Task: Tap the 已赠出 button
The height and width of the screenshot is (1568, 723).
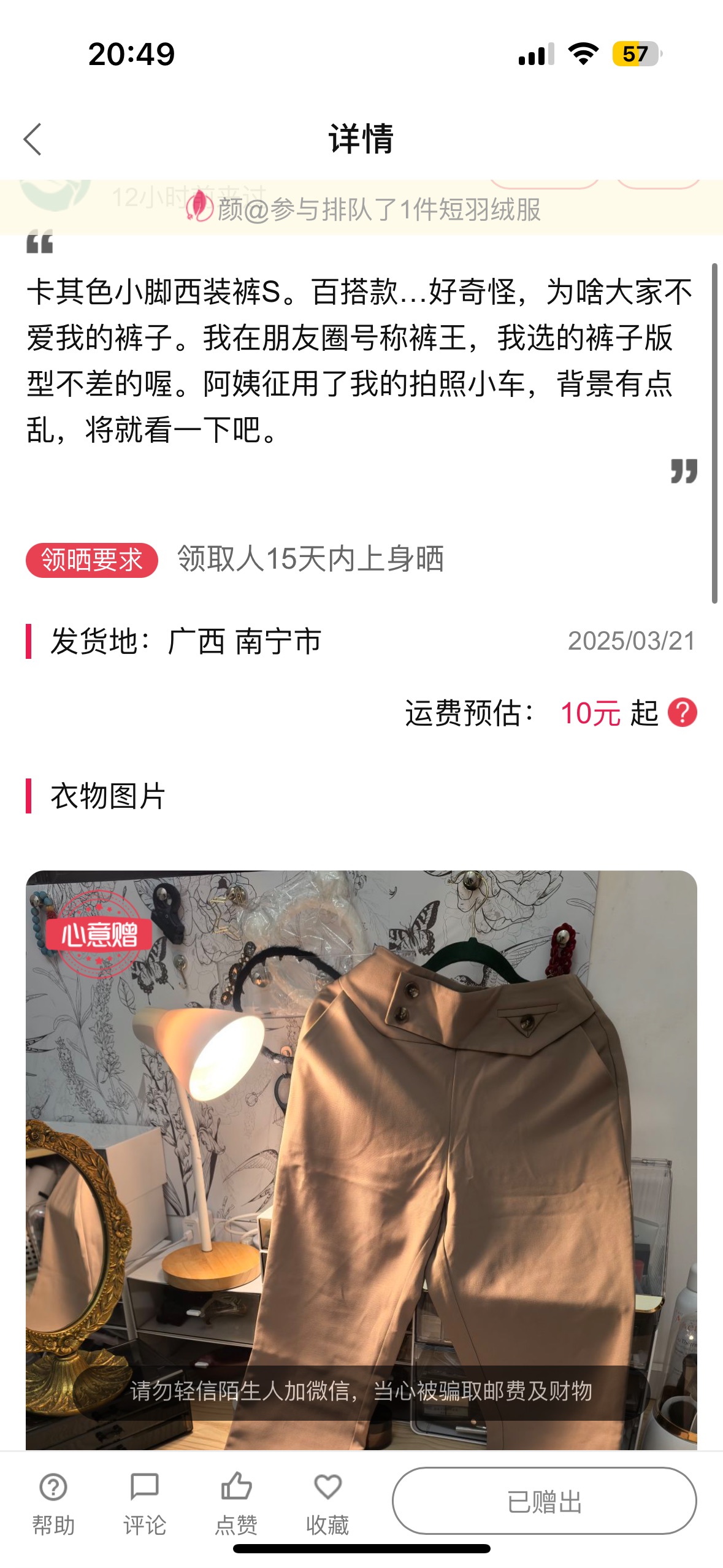Action: point(545,1501)
